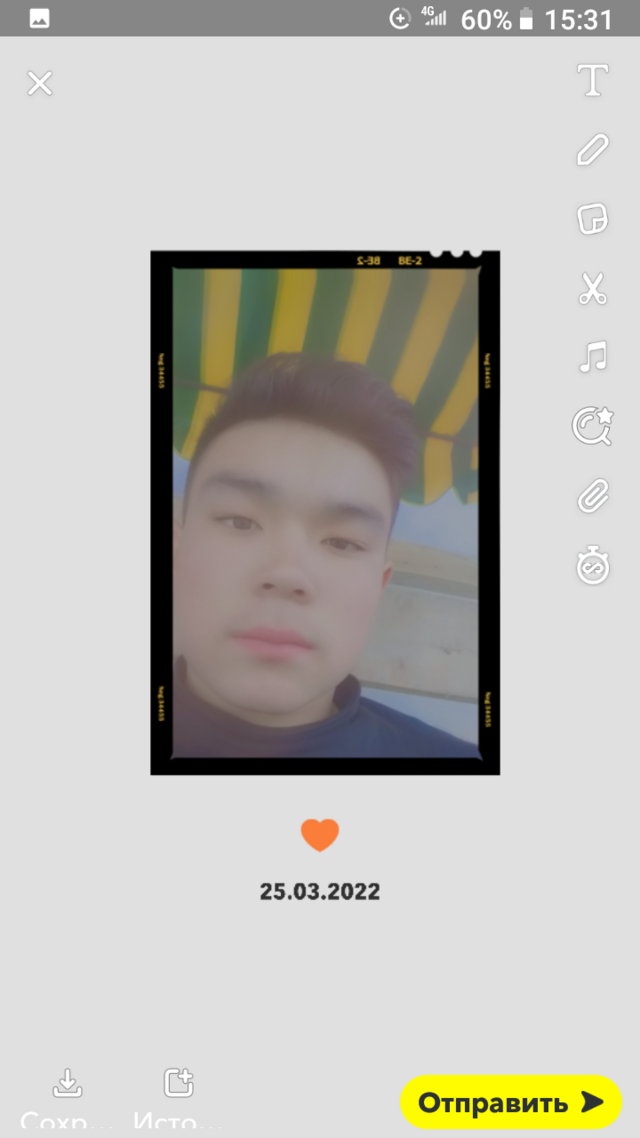Tap the yellow Отправить send button
640x1138 pixels.
(x=511, y=1103)
